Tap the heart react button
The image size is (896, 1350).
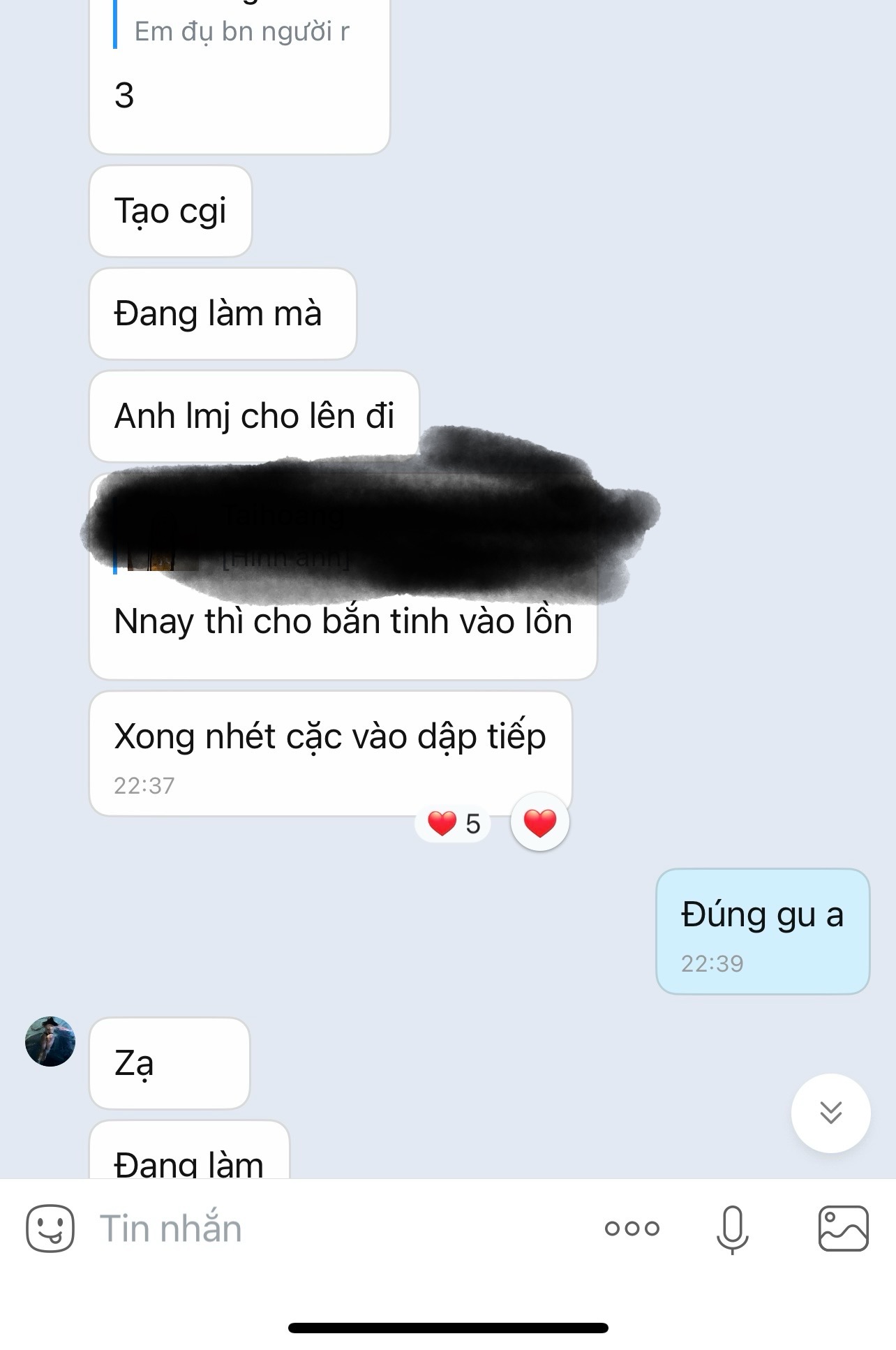539,822
